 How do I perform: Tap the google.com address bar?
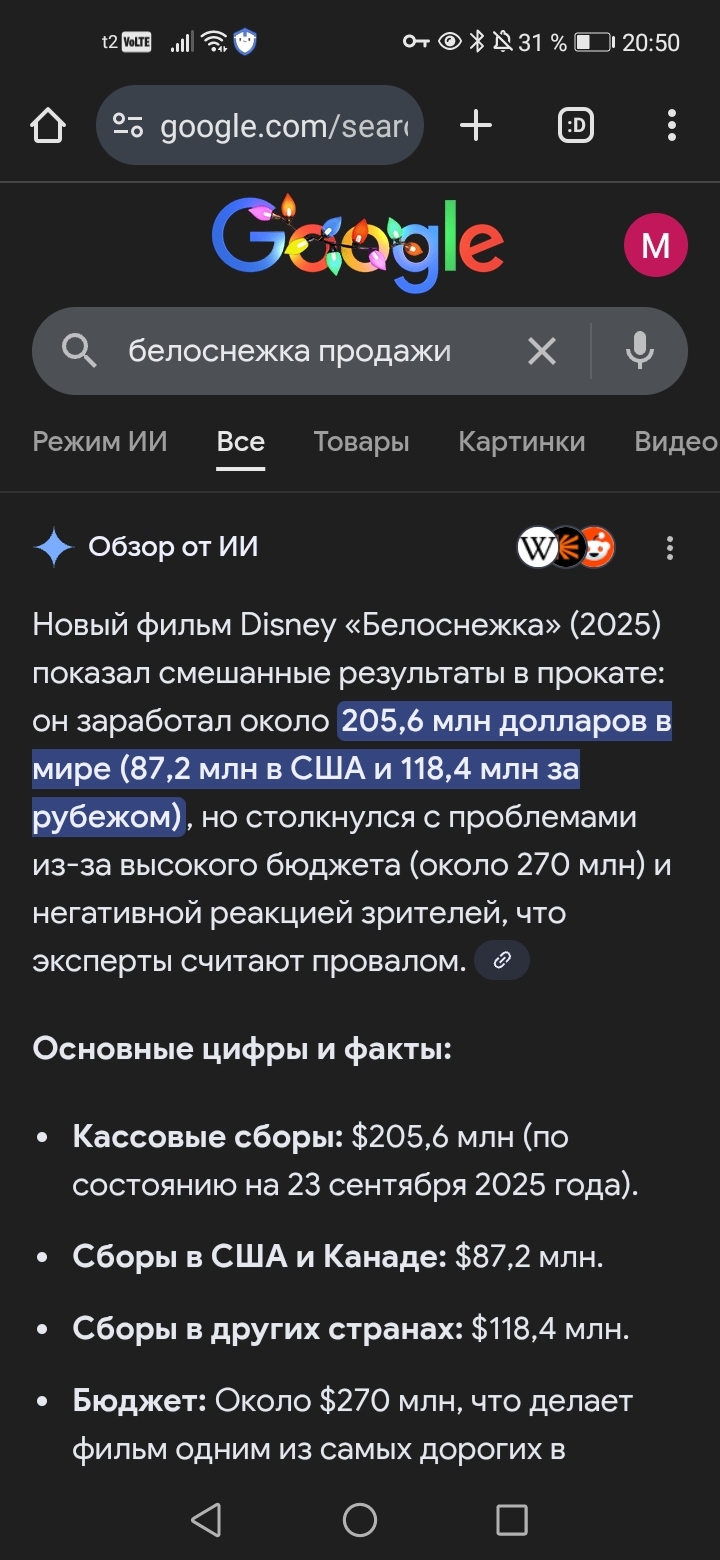[x=260, y=126]
